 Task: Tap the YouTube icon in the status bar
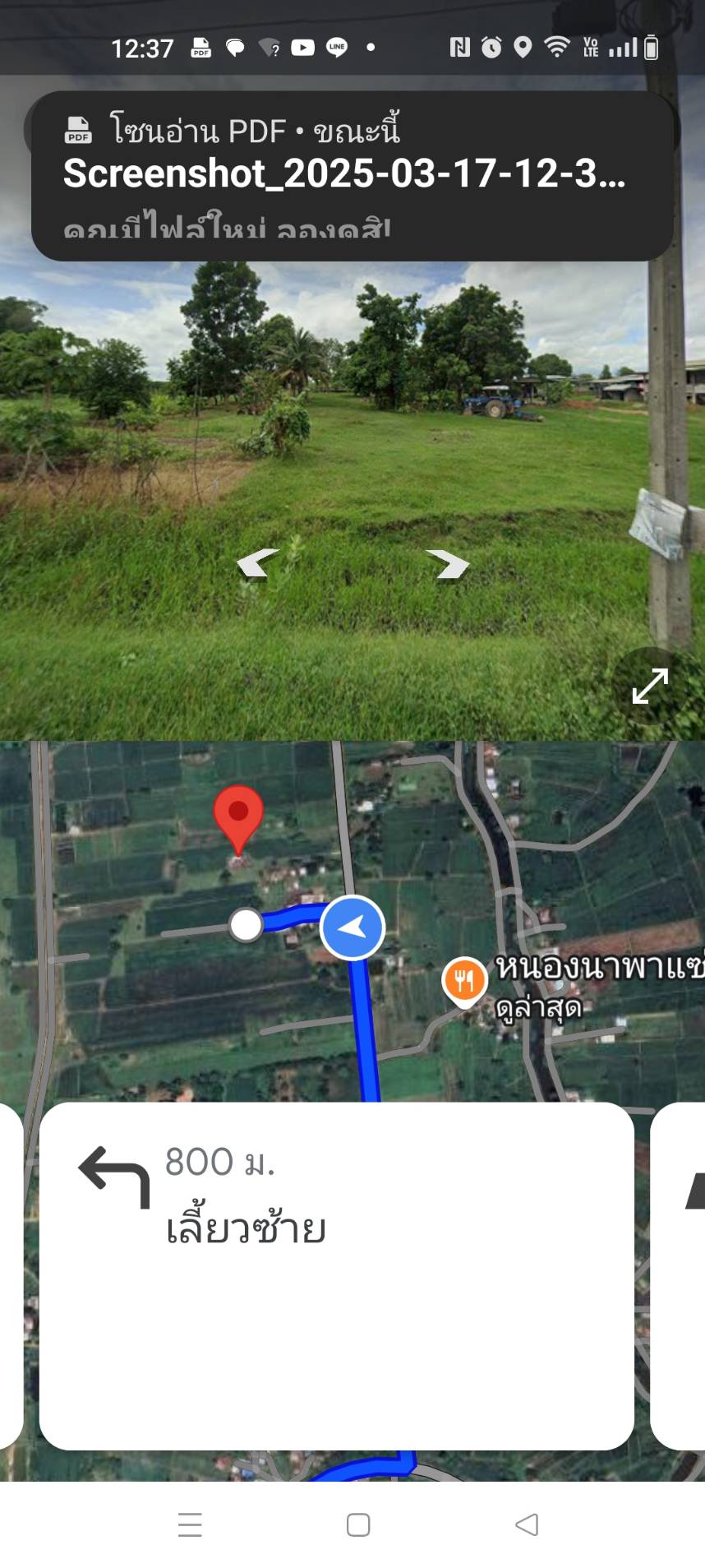click(x=303, y=48)
